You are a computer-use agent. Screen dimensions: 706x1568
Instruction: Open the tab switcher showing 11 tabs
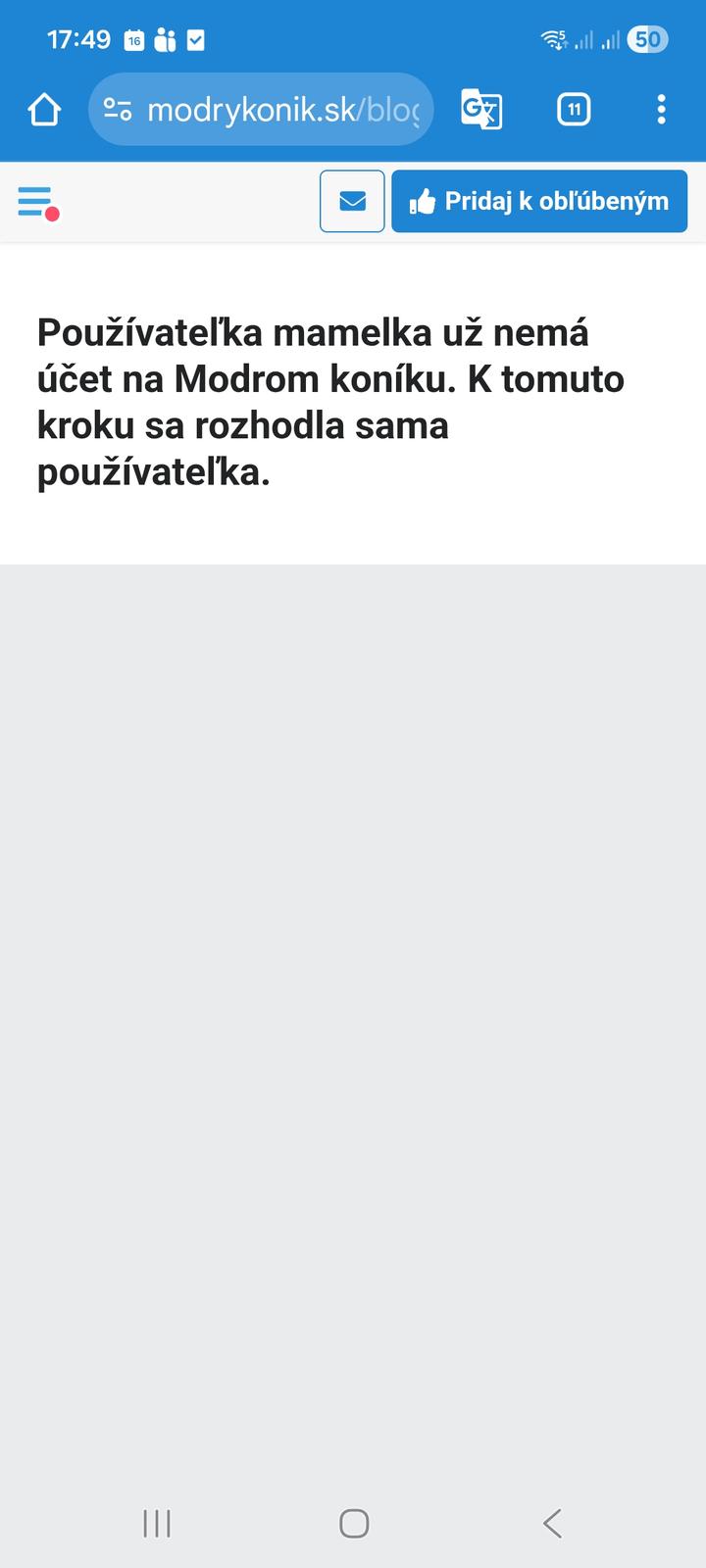(x=574, y=109)
